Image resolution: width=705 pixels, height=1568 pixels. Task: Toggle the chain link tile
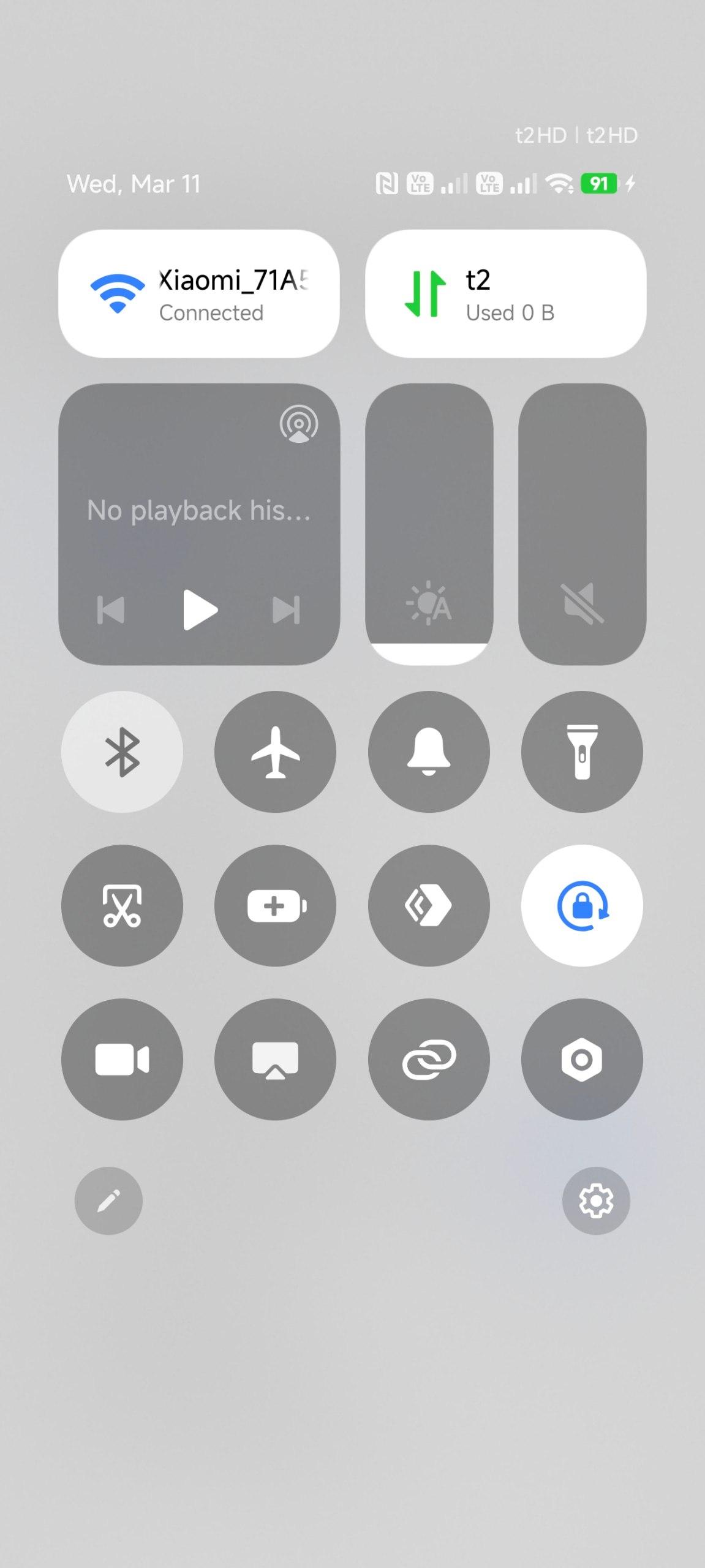pos(429,1059)
